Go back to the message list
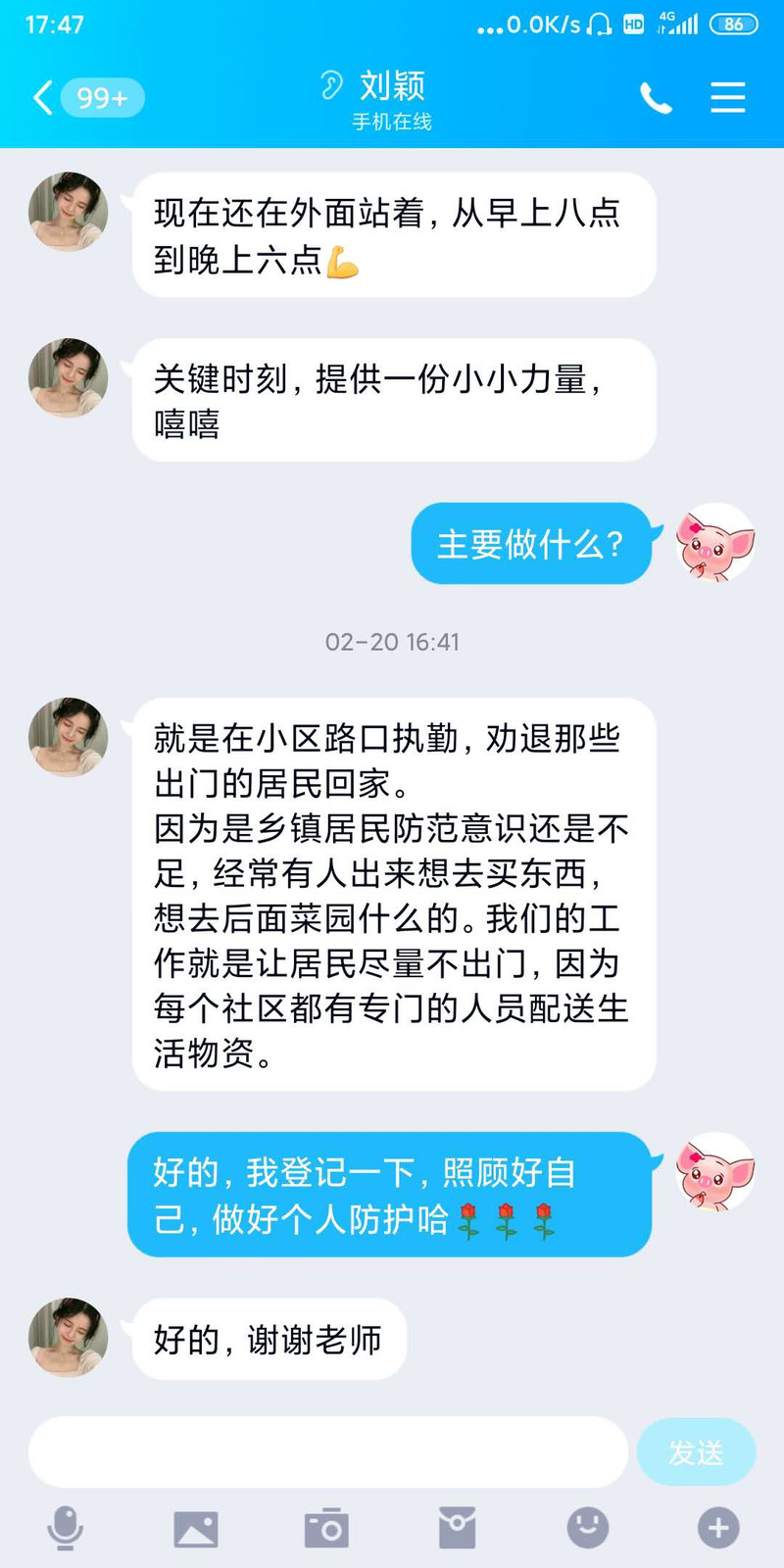 point(44,98)
